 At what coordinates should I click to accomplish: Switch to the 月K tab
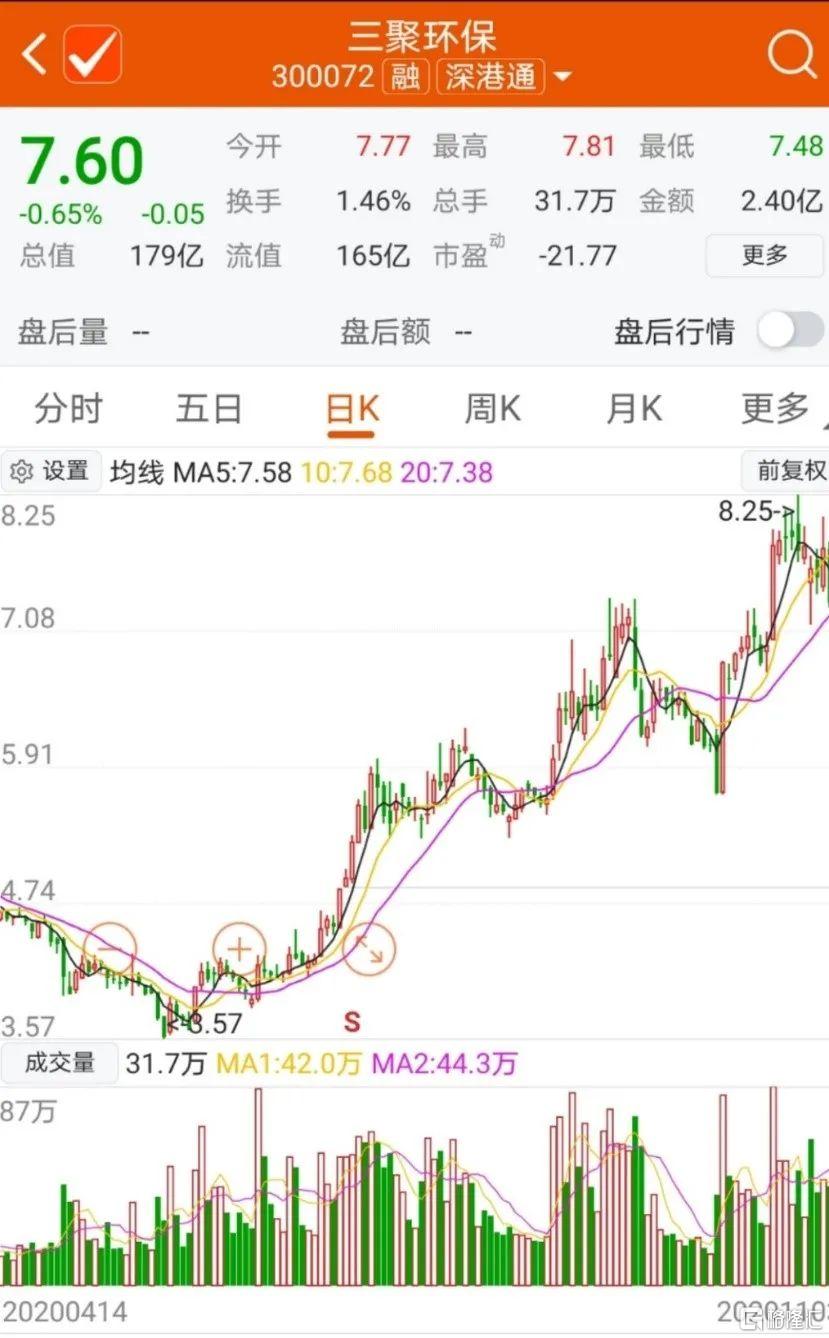point(634,409)
